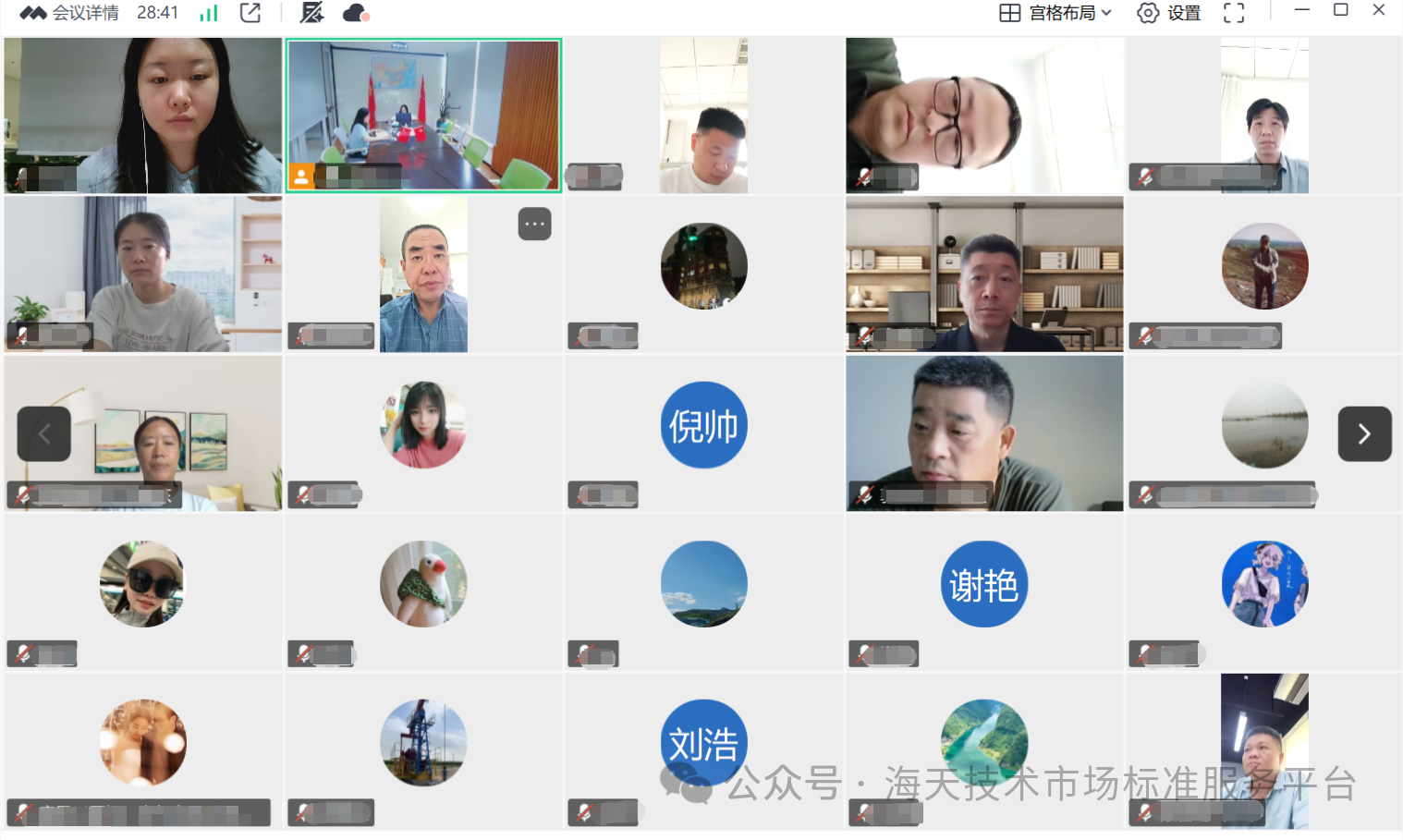Screen dimensions: 1403x840
Task: Go to the next page of participants
Action: pos(1364,433)
